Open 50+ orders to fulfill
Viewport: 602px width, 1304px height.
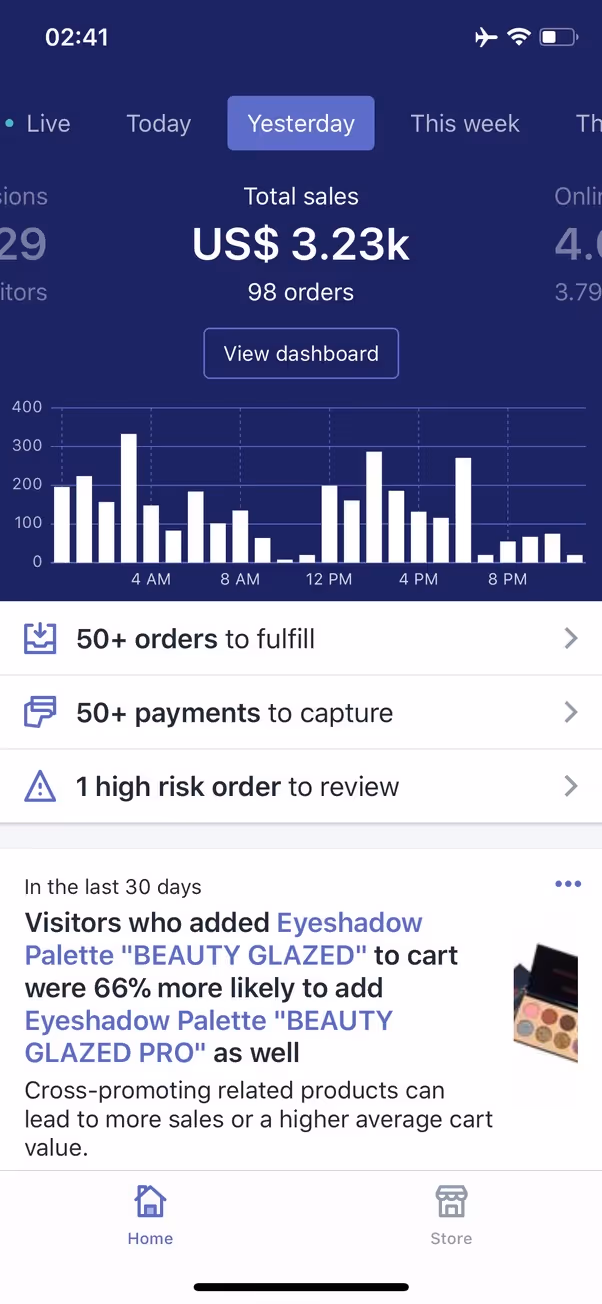click(300, 639)
